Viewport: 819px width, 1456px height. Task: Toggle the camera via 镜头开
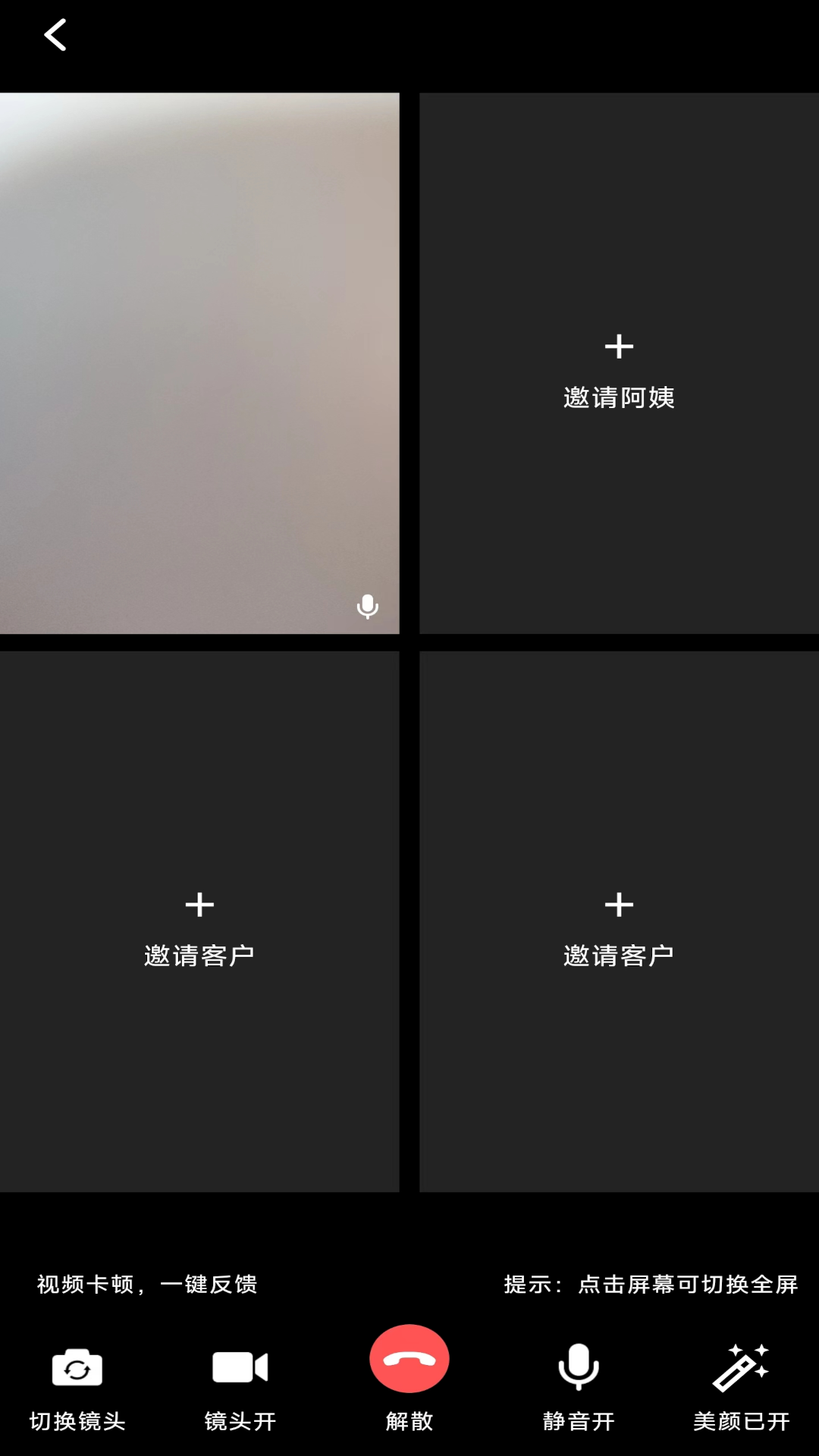240,1386
